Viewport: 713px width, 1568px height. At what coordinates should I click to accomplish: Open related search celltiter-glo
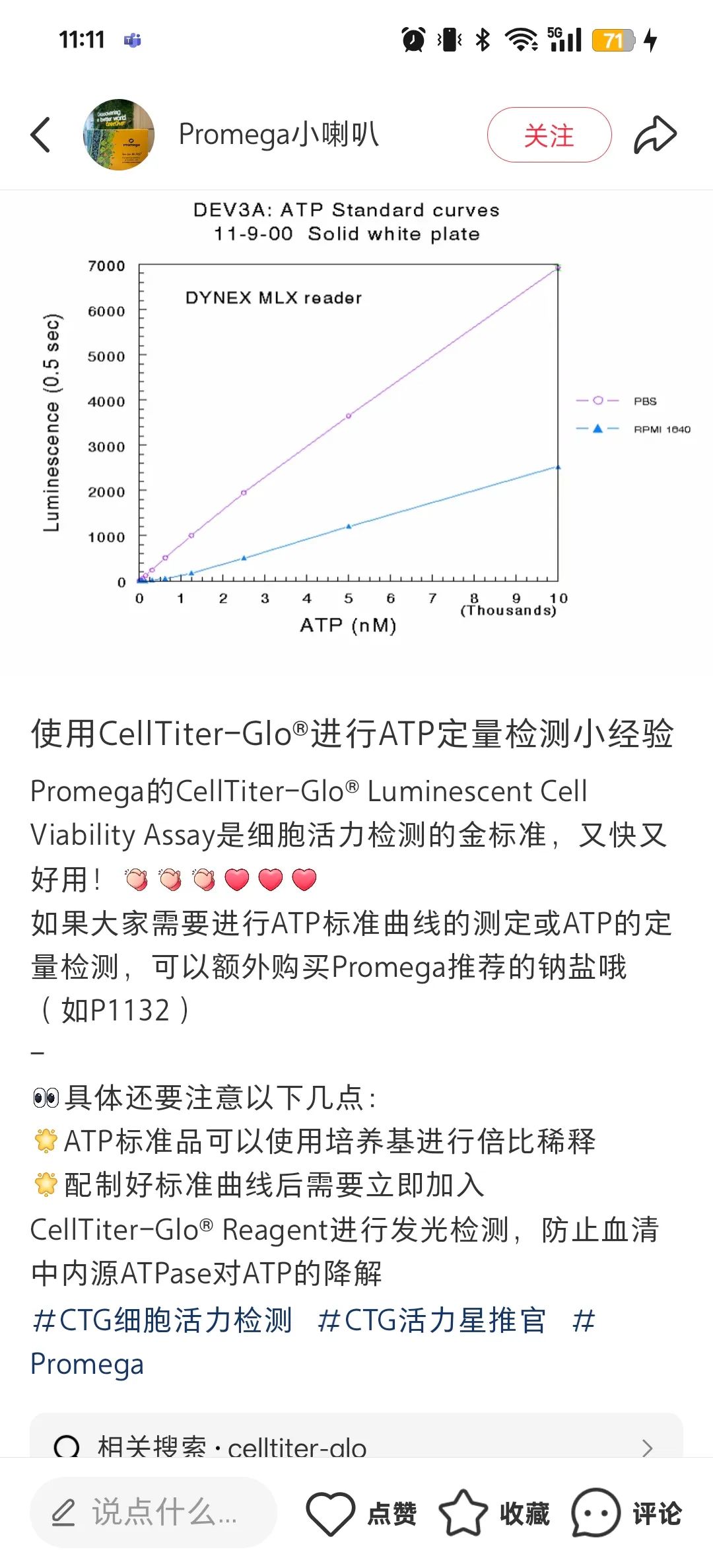(x=356, y=1446)
